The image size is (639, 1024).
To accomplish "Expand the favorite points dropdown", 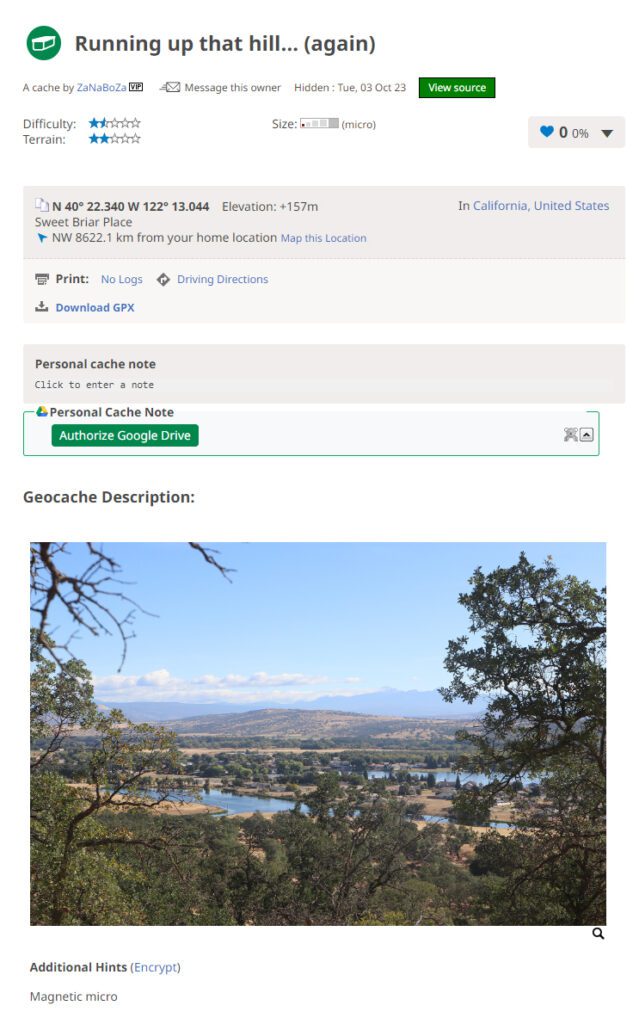I will click(x=606, y=133).
